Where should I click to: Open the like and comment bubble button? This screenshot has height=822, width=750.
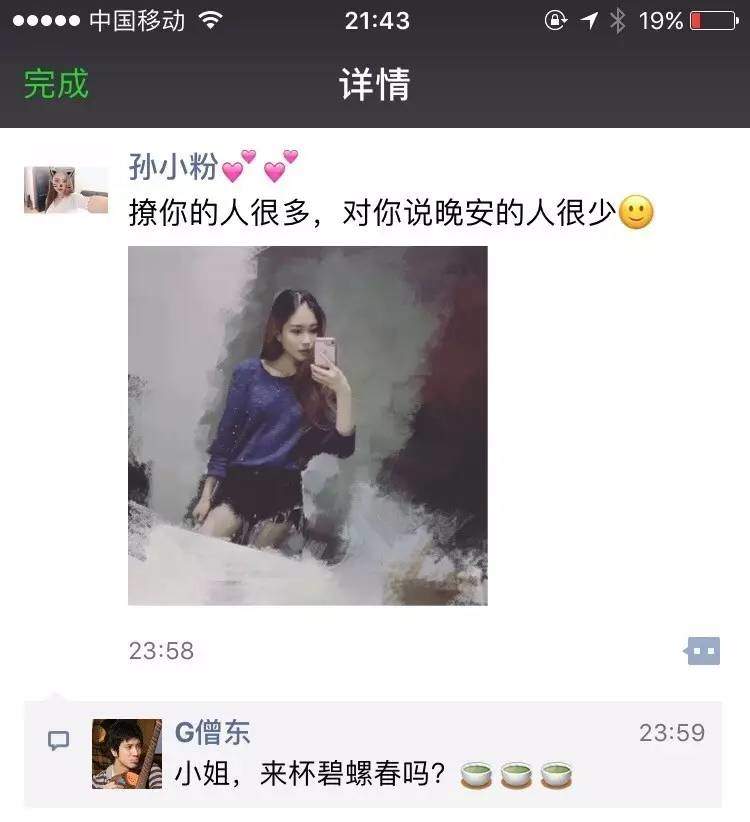coord(703,651)
